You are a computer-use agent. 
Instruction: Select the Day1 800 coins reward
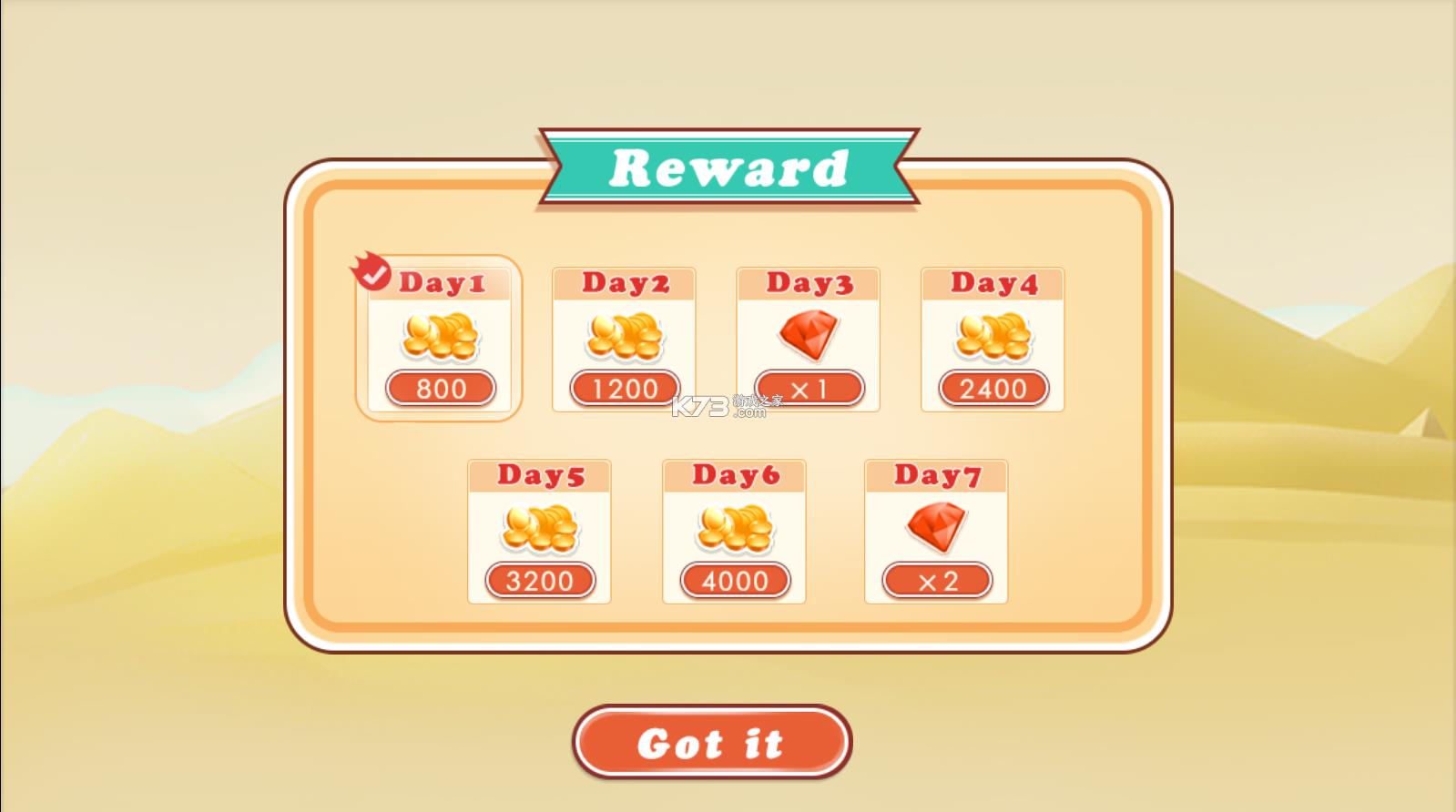point(439,339)
